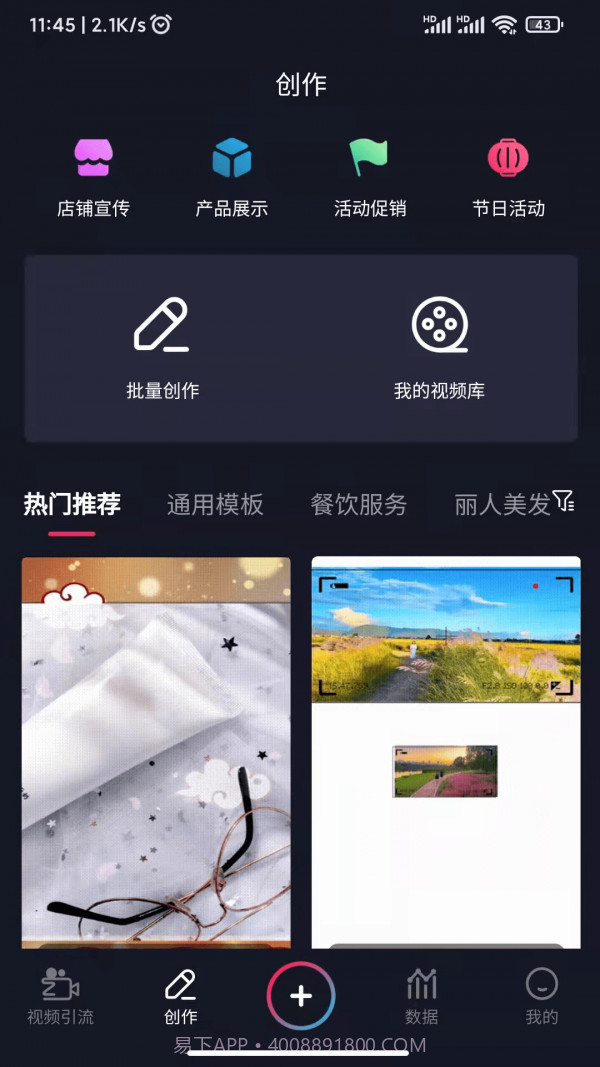Start 批量创作

162,347
